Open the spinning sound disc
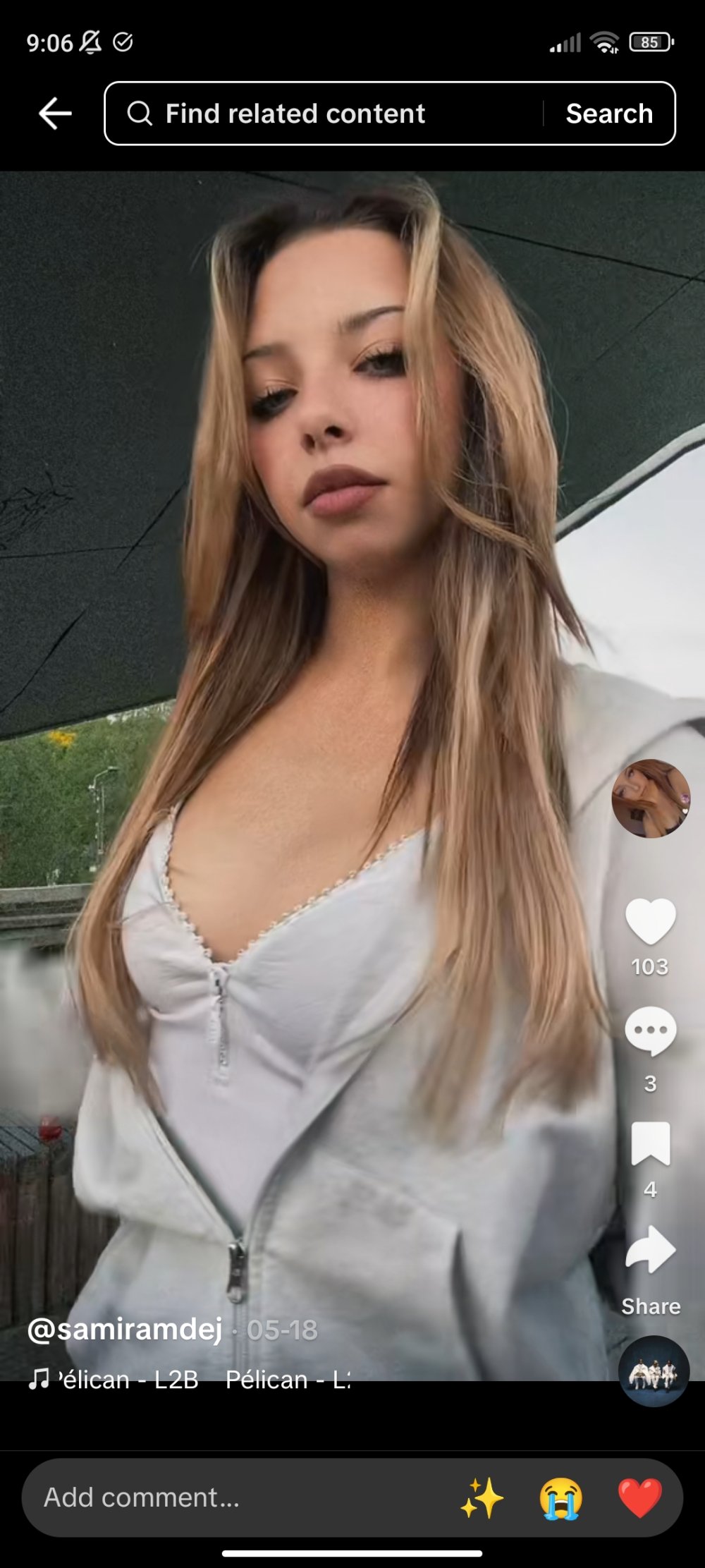Screen dimensions: 705x1568 653,1372
